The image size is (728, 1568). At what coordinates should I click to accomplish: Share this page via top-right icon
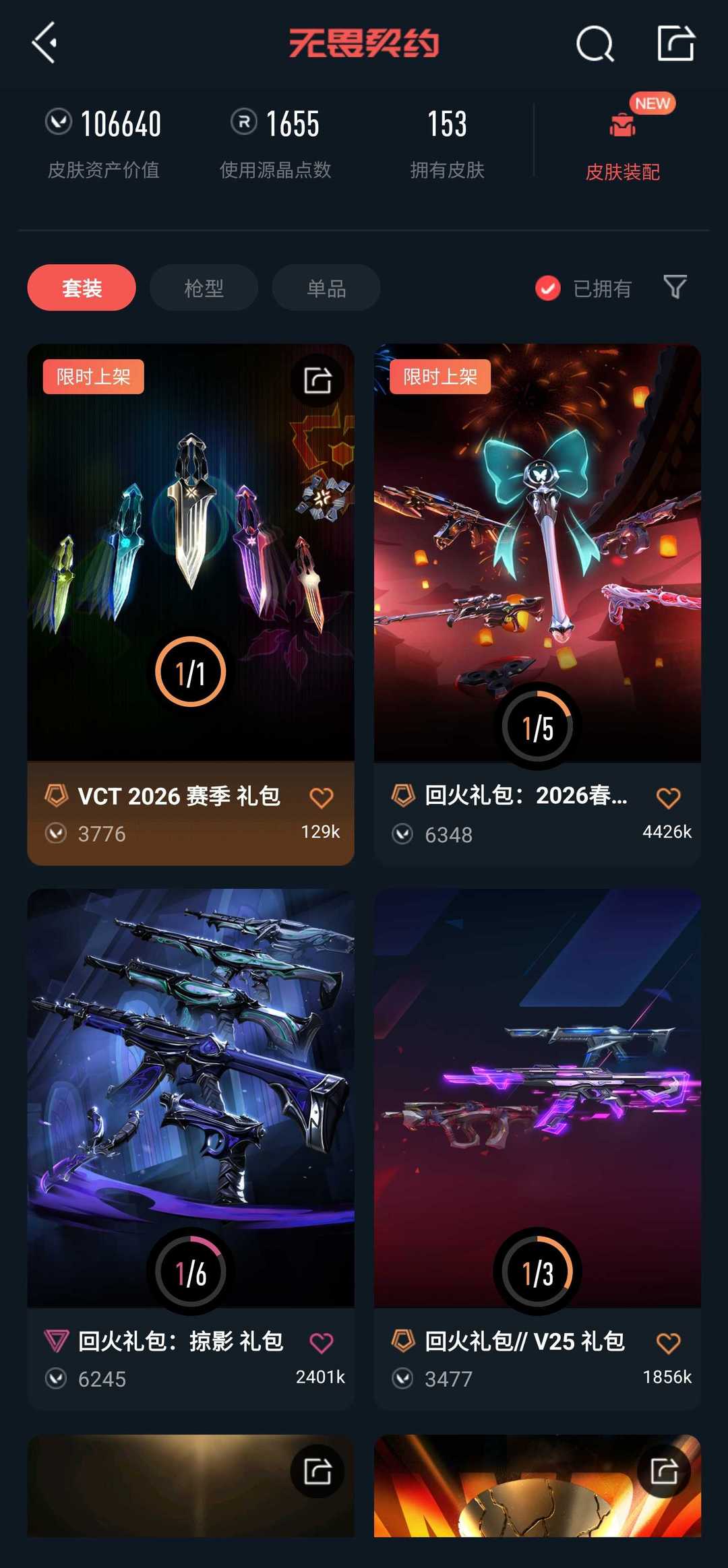coord(675,43)
